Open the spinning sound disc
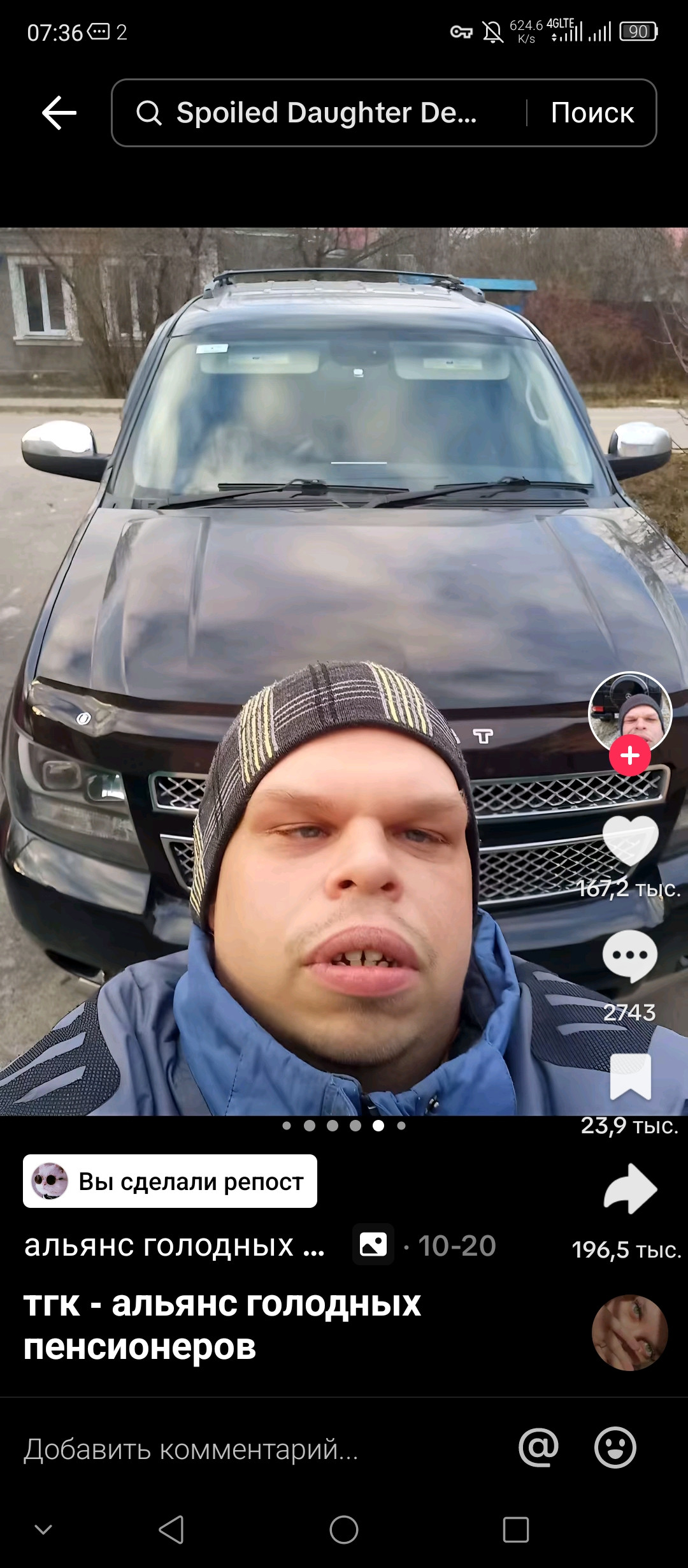 pyautogui.click(x=629, y=1332)
